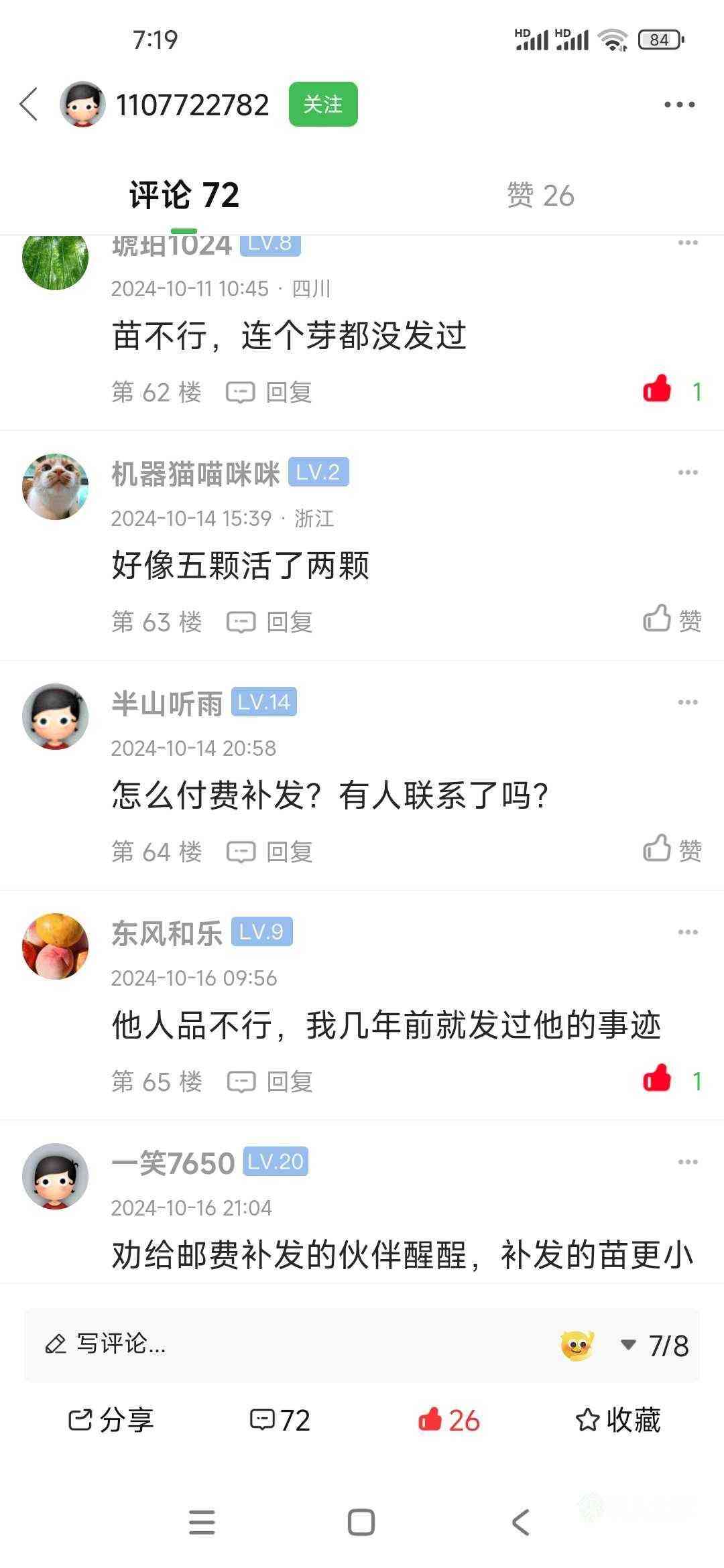Unlike 东风和乐's comment on 第 65 楼

(658, 1080)
